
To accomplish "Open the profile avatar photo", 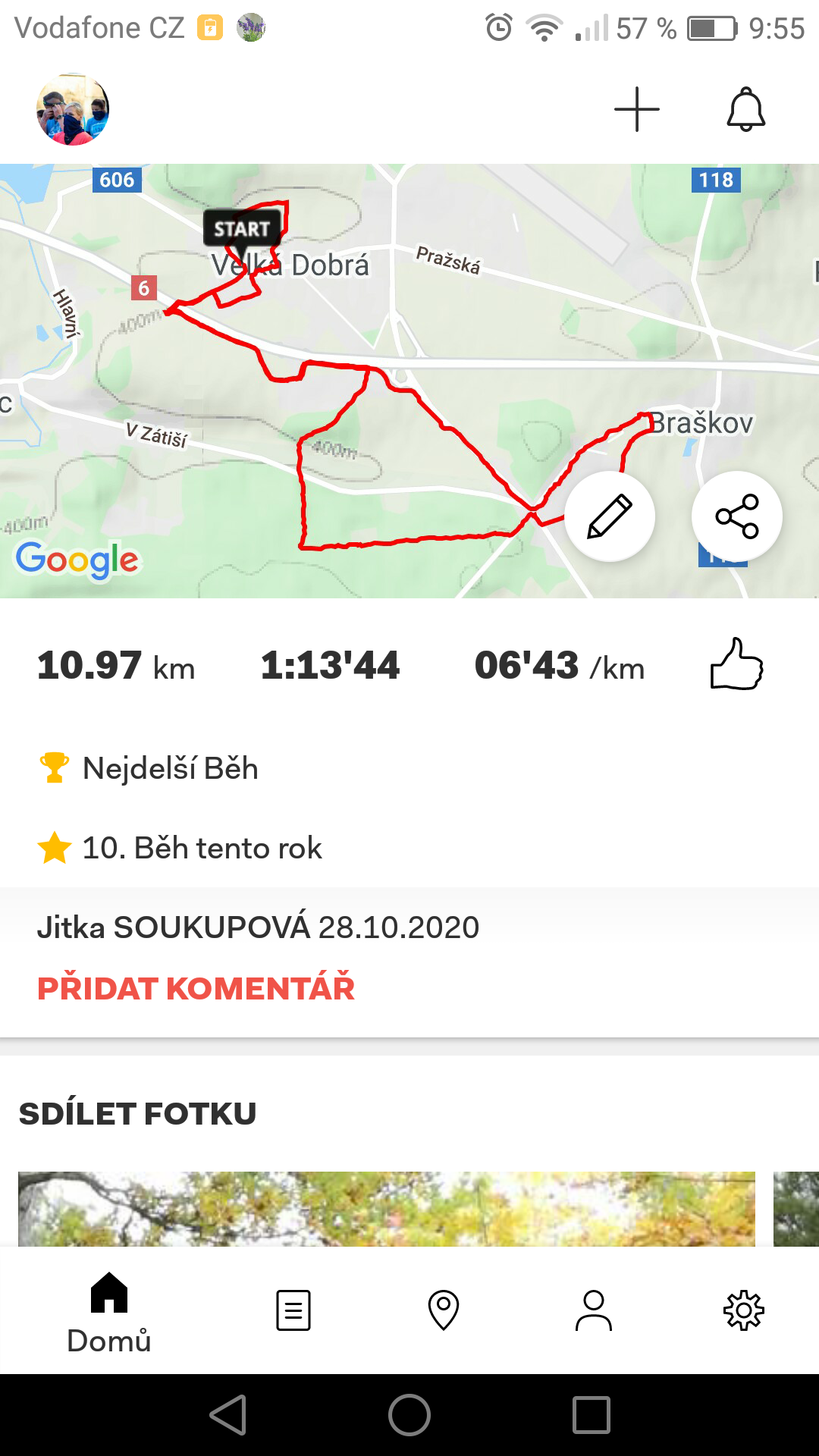I will (73, 109).
